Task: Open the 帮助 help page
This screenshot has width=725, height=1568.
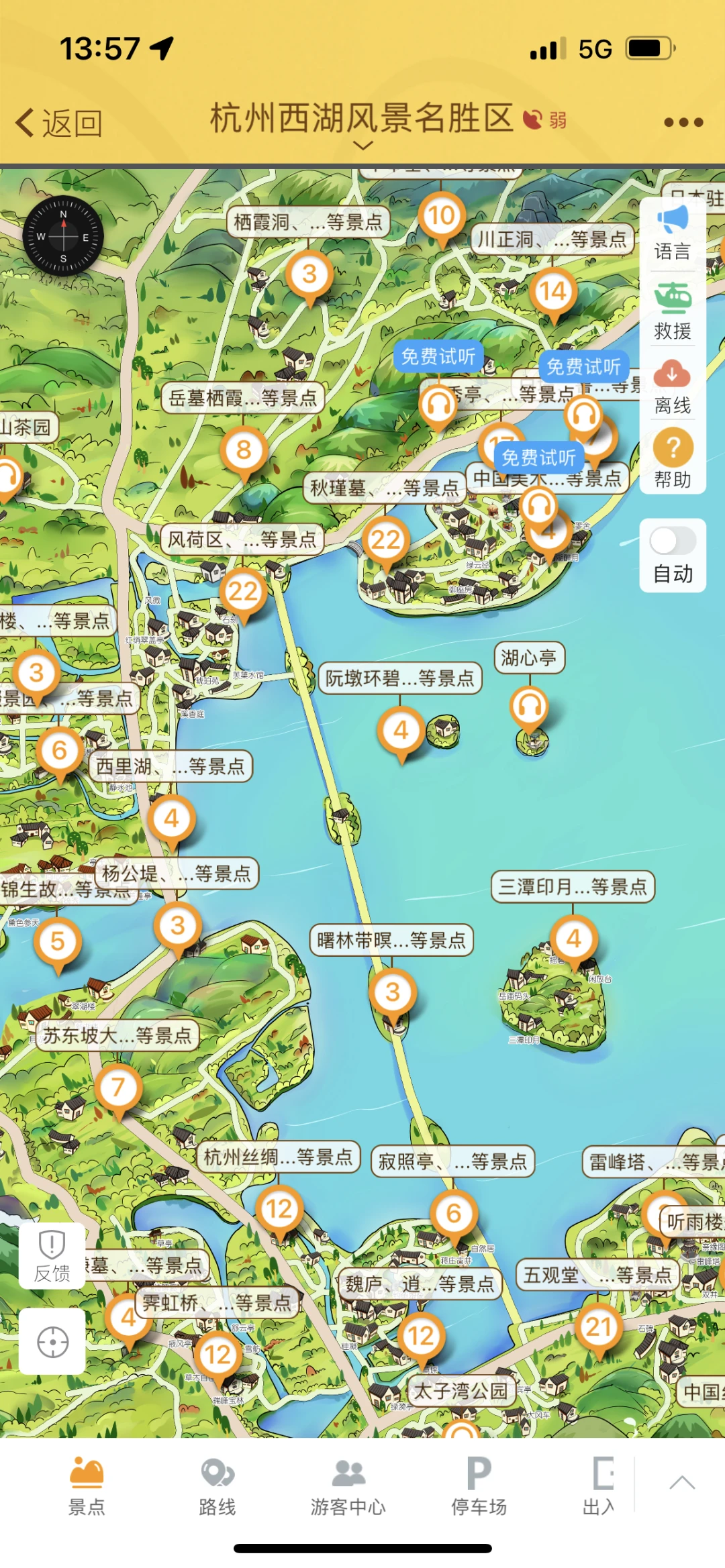Action: click(x=672, y=460)
